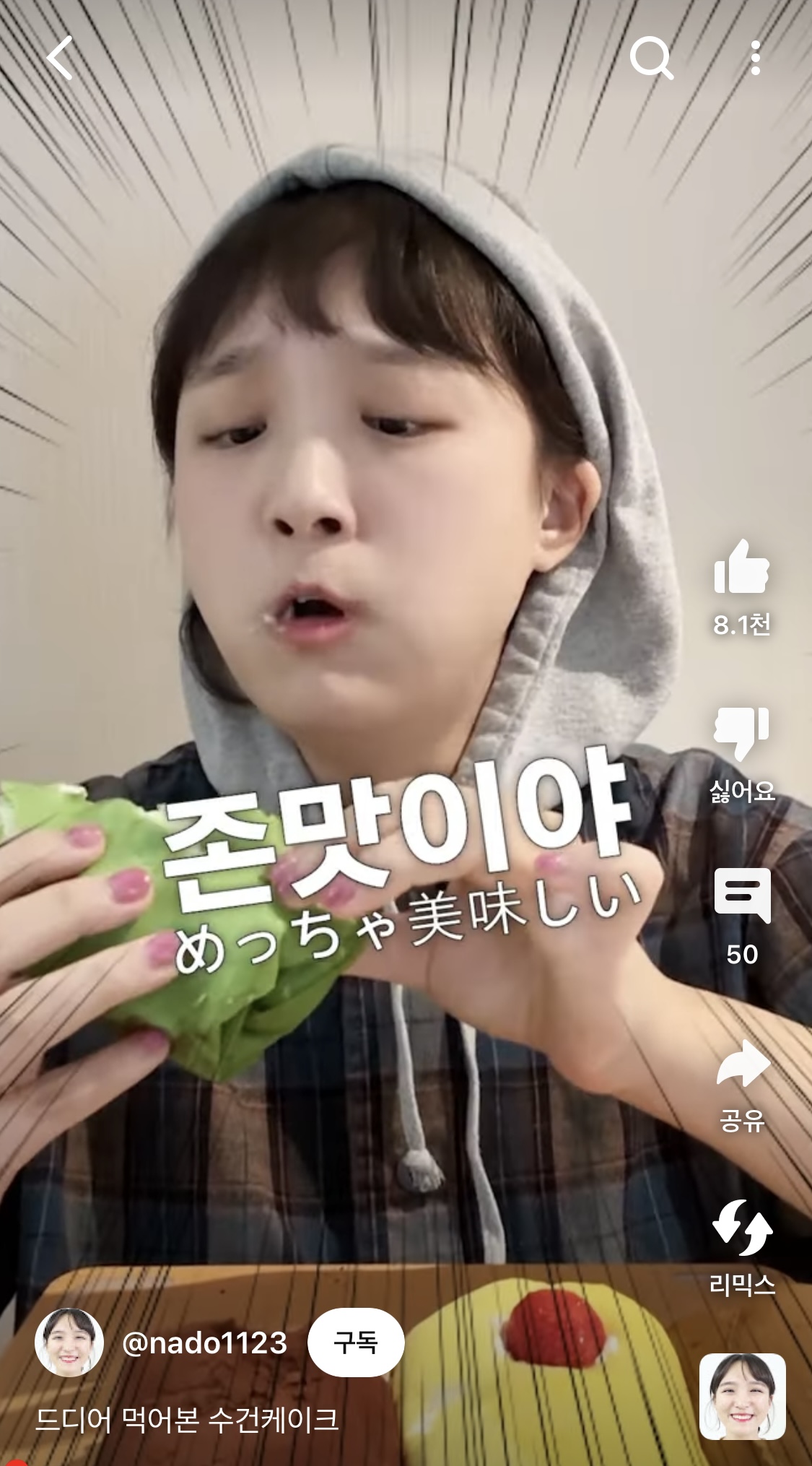Open the three-dot overflow menu
Viewport: 812px width, 1466px height.
(x=755, y=58)
